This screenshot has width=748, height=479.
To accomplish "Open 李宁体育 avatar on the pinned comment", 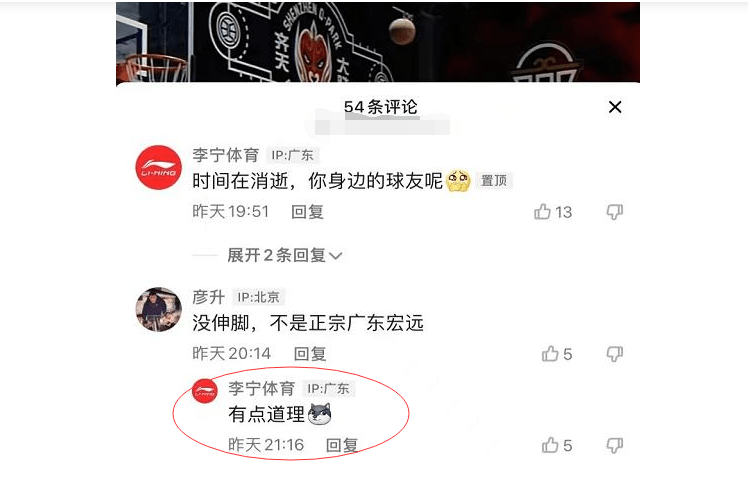I will tap(158, 168).
